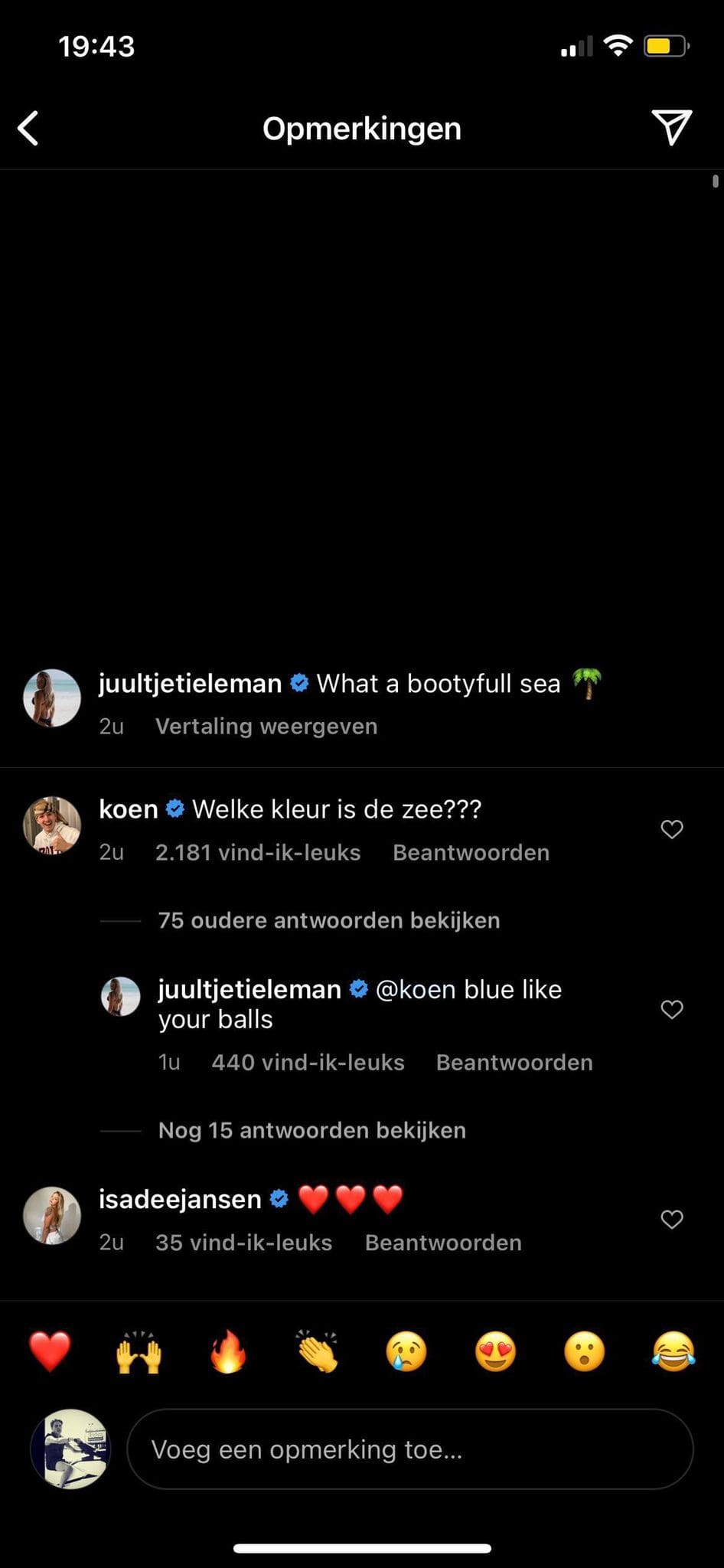The image size is (724, 1568).
Task: Insert the heart-eyes quick emoji
Action: pos(495,1351)
